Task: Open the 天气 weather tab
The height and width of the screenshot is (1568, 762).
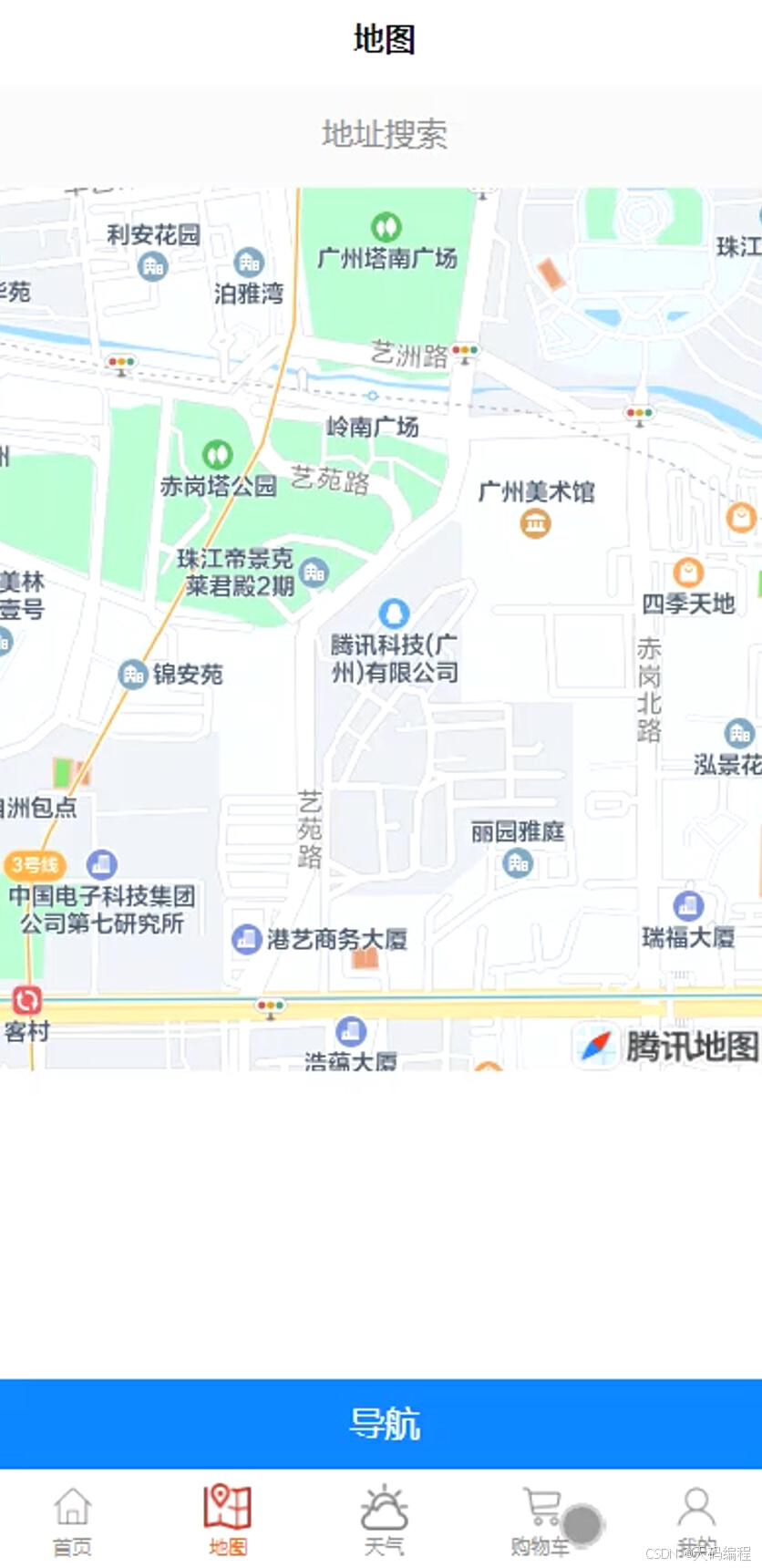Action: (x=384, y=1520)
